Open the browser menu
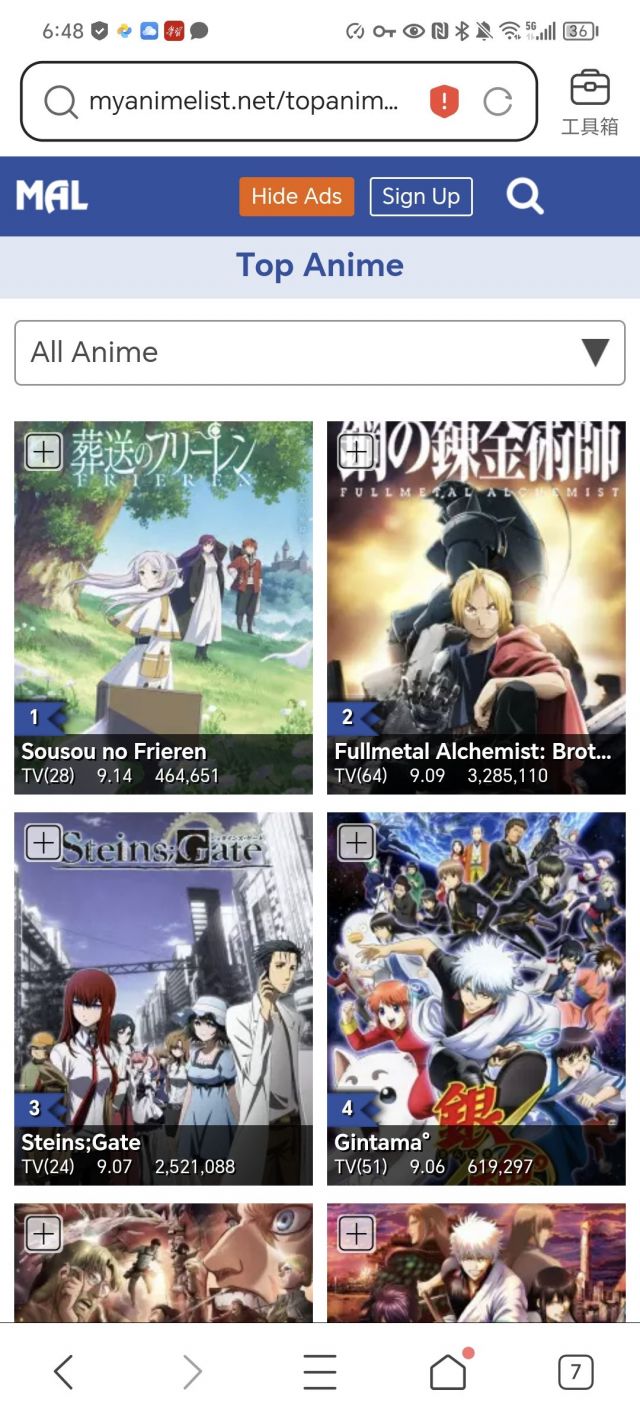This screenshot has height=1422, width=640. click(x=320, y=1372)
